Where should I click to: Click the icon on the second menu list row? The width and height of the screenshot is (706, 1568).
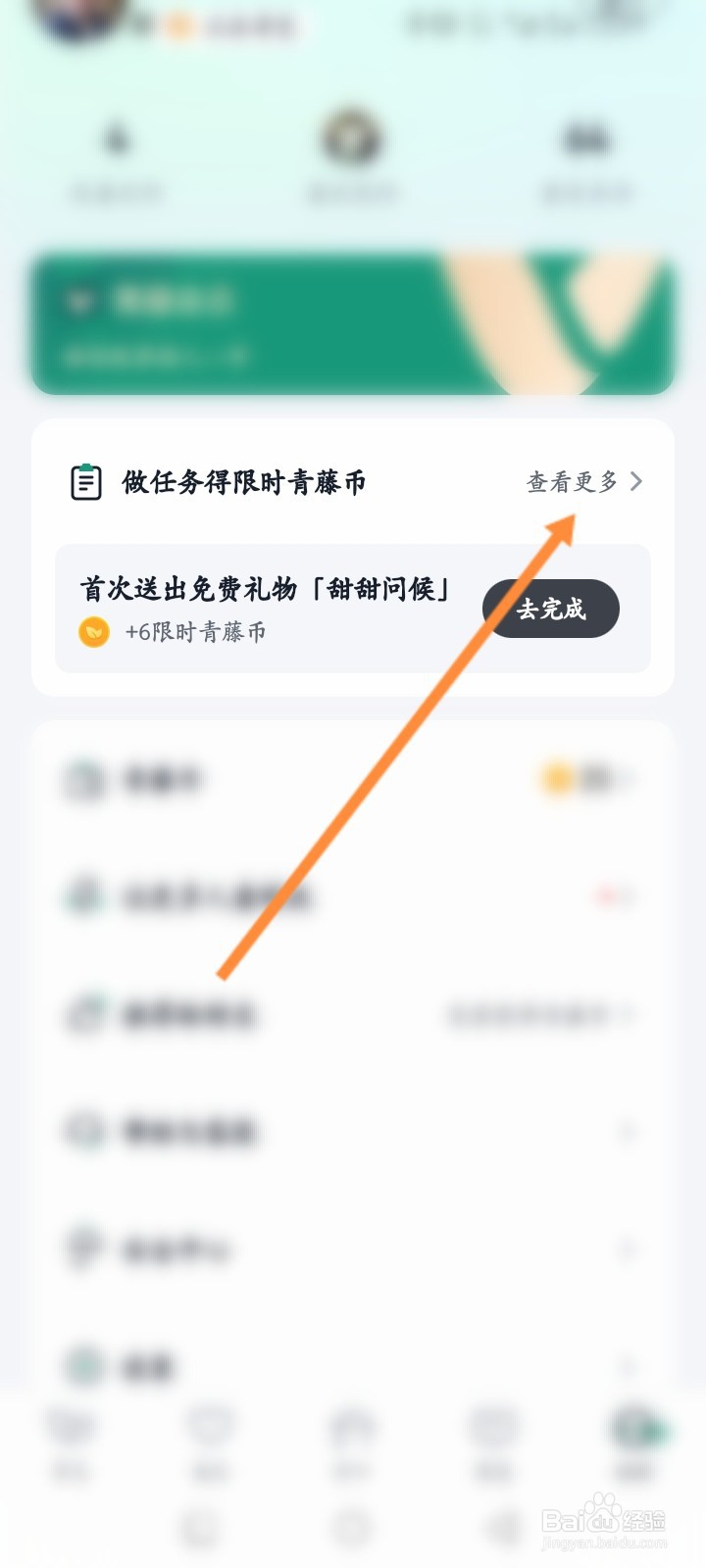point(83,897)
